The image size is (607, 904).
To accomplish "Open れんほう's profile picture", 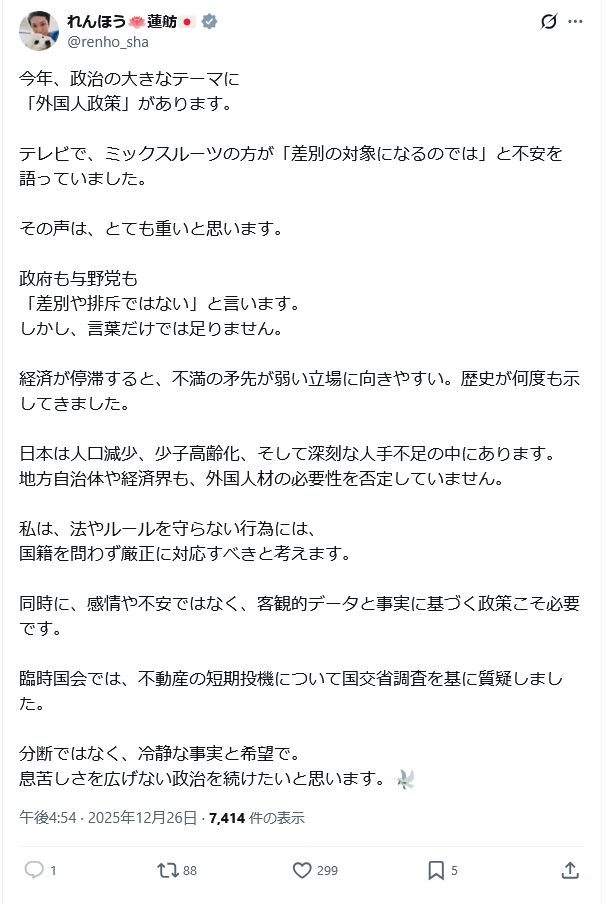I will [x=38, y=31].
